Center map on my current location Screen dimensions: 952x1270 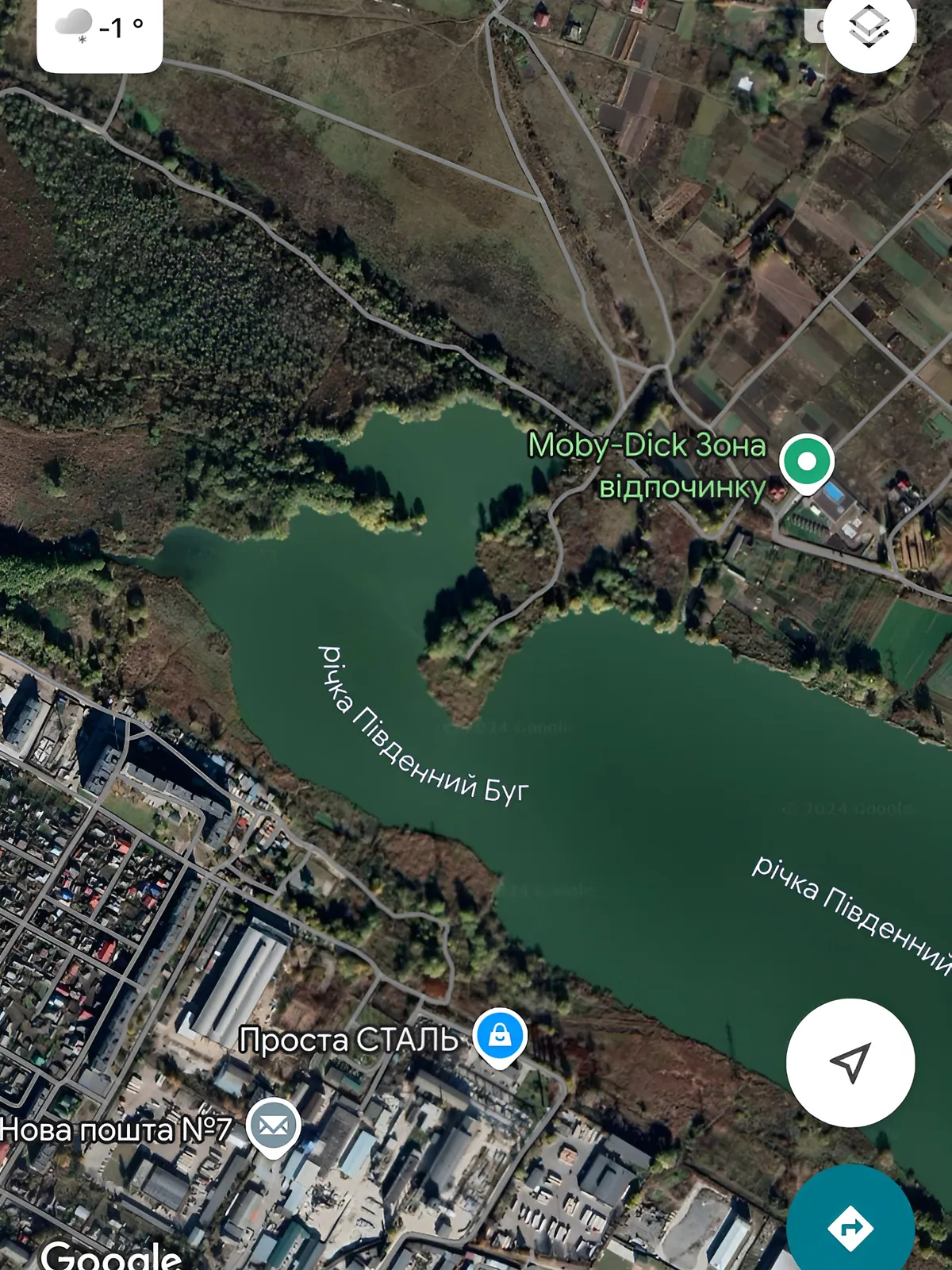(850, 1062)
